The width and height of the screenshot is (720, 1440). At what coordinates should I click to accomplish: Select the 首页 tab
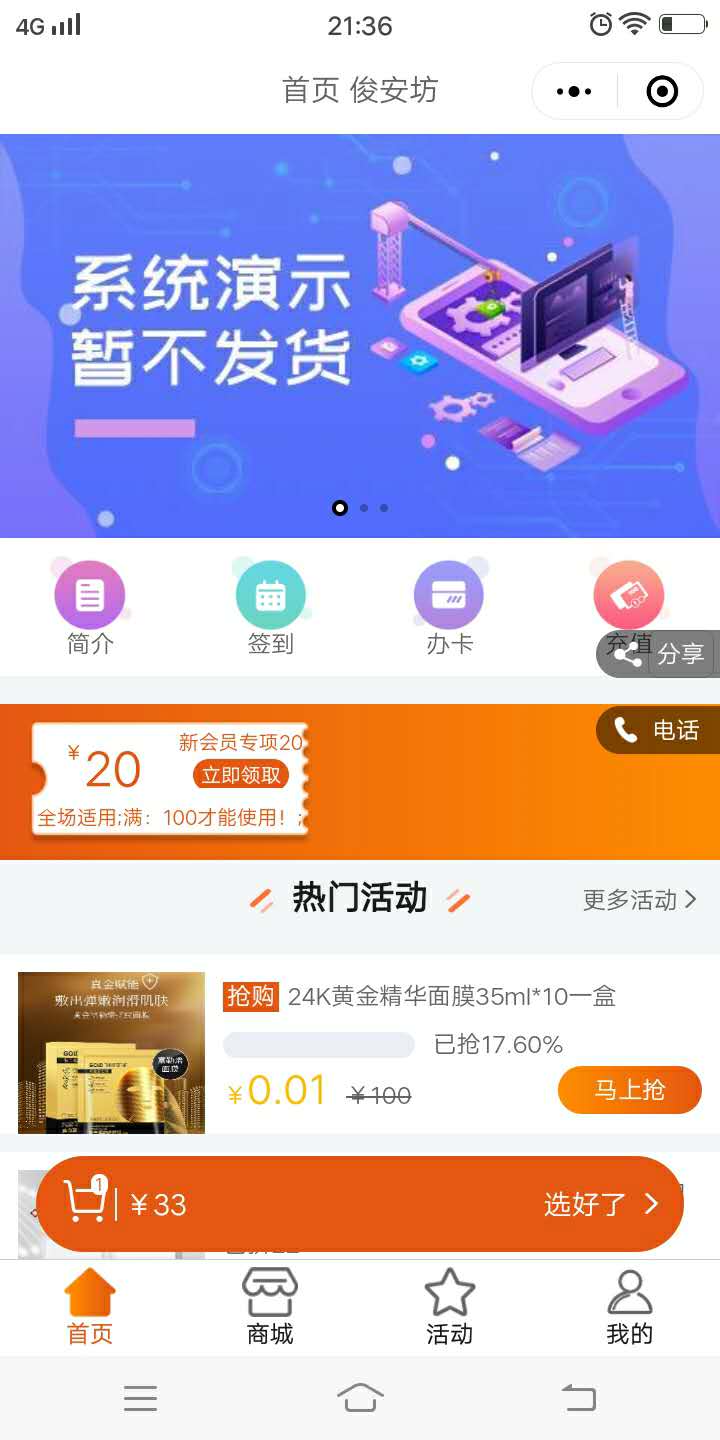coord(90,1306)
